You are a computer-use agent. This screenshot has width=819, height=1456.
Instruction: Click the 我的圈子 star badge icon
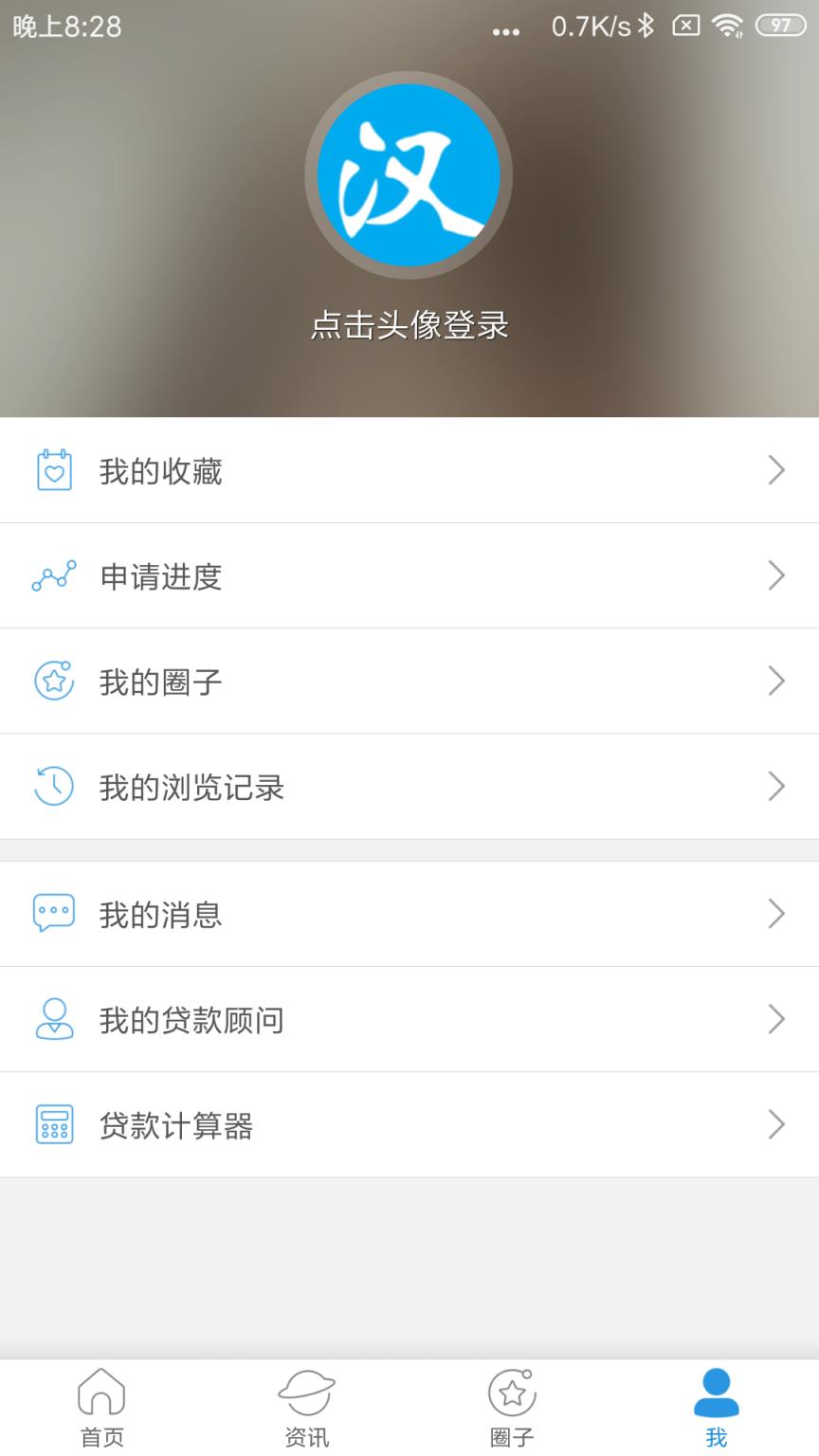[54, 681]
